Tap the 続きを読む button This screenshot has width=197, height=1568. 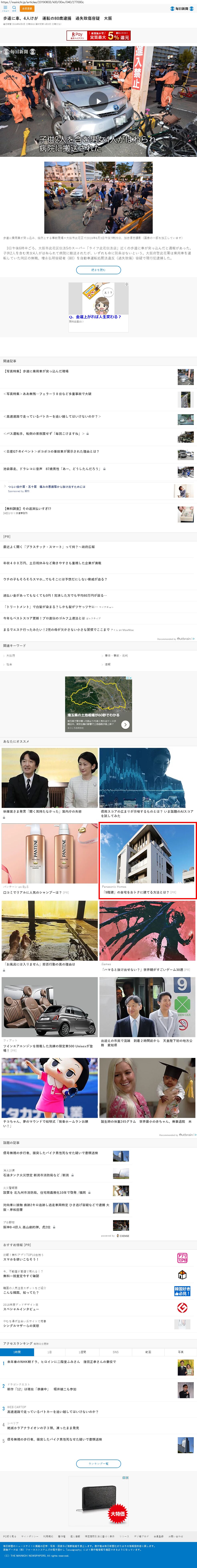click(x=98, y=270)
